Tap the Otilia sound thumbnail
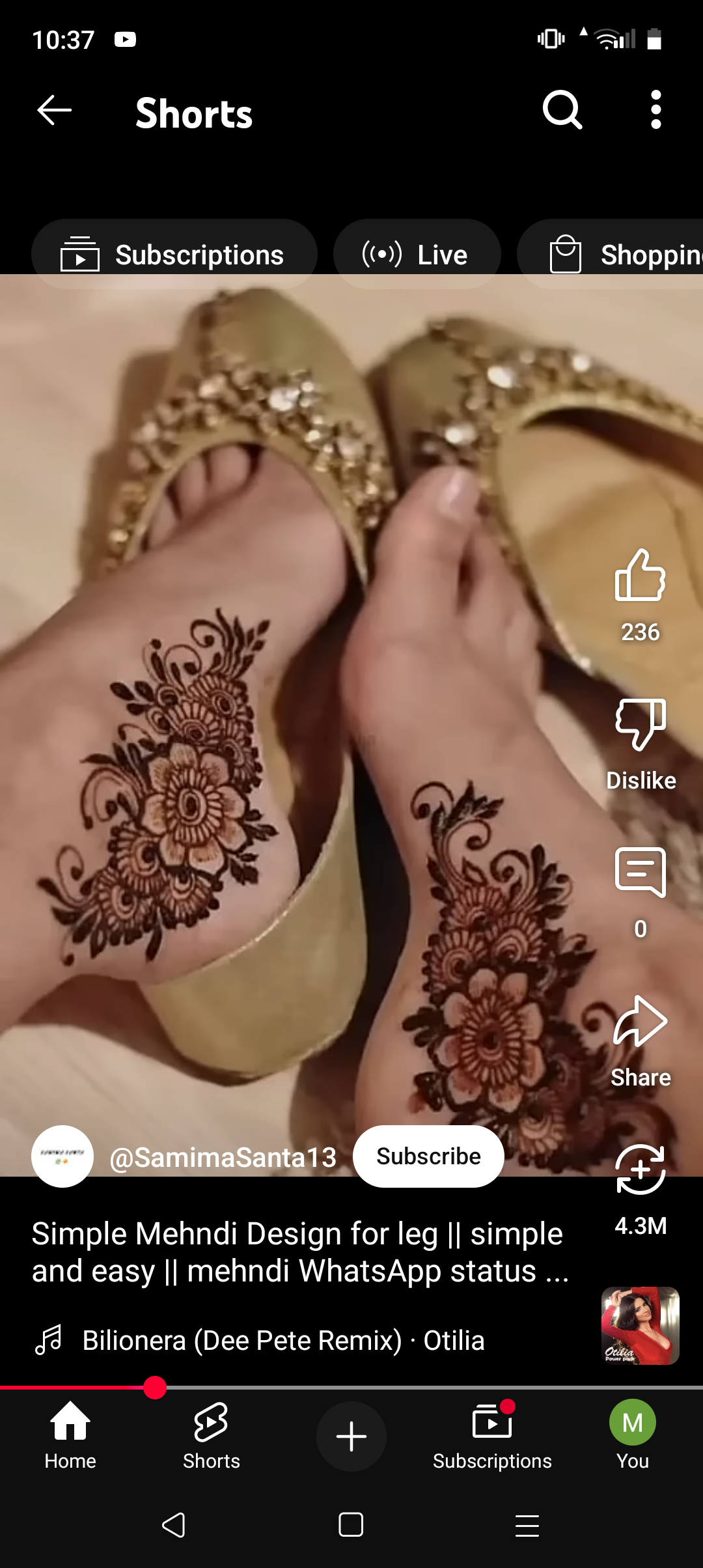This screenshot has height=1568, width=703. [641, 1326]
